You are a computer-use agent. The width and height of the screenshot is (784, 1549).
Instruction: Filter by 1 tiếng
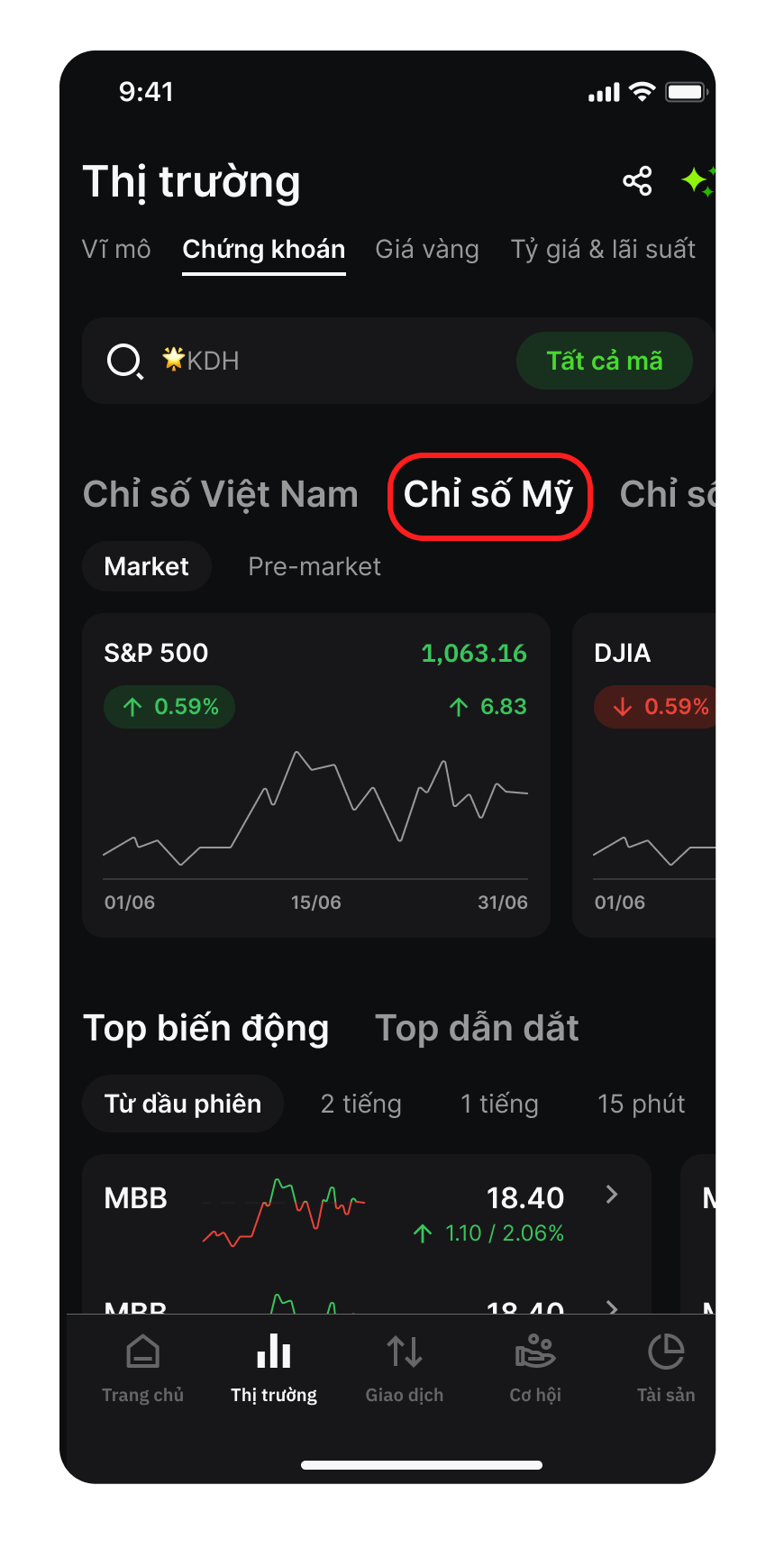(499, 1104)
